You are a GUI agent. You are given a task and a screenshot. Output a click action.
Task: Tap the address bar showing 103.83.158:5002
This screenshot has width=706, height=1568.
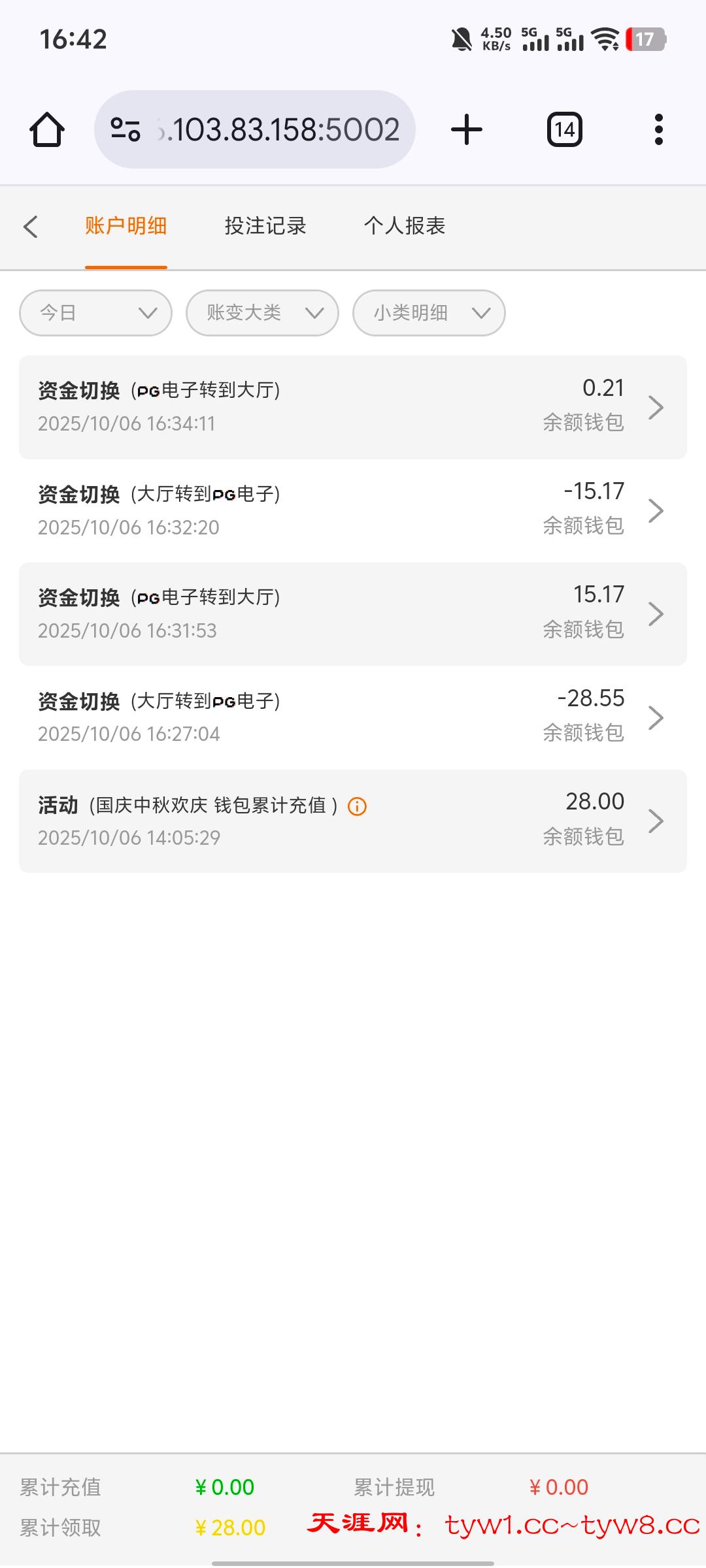[255, 129]
